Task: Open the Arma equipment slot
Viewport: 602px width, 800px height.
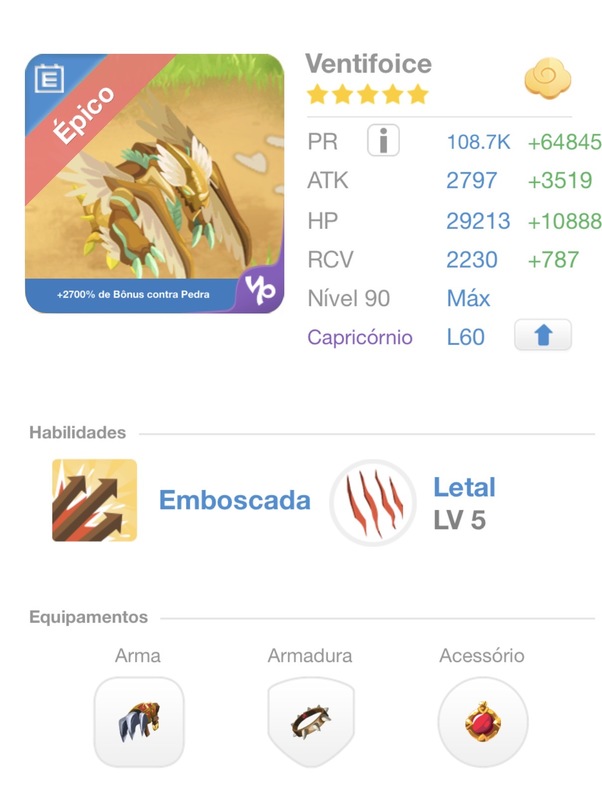Action: pos(138,721)
